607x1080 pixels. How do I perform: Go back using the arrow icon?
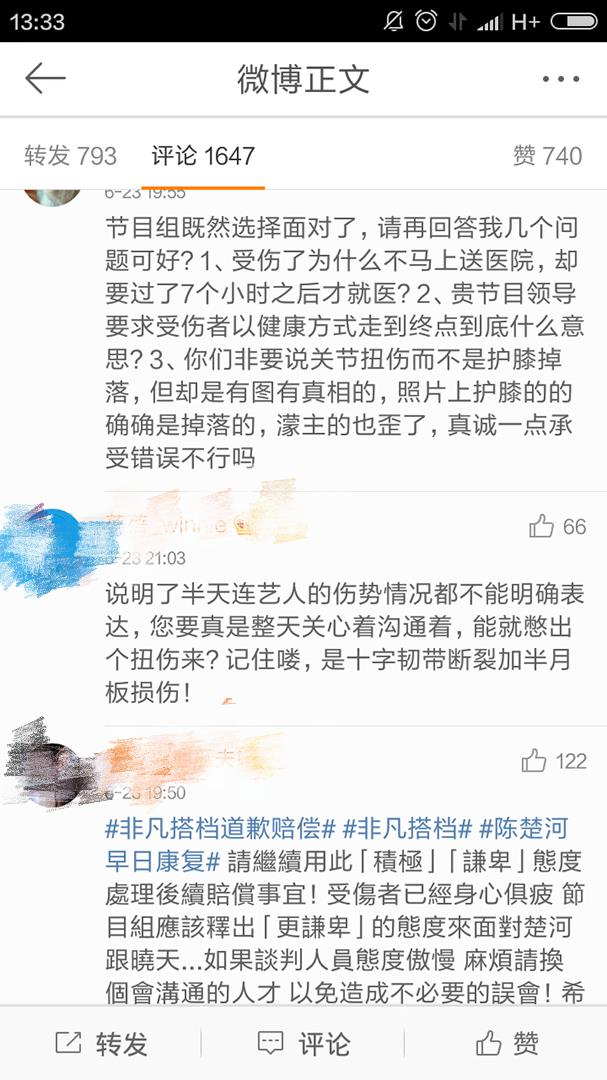(x=45, y=79)
